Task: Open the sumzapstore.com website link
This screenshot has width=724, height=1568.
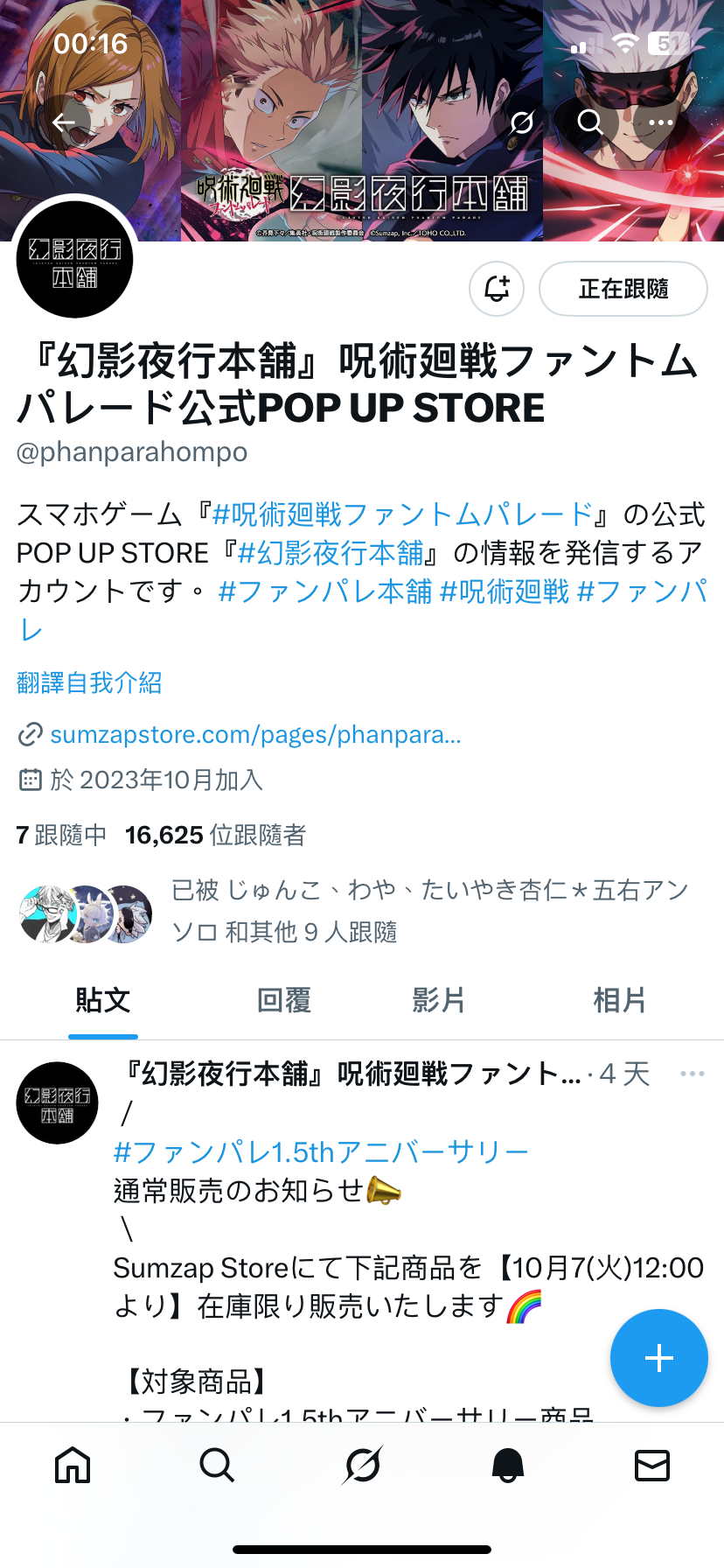Action: pos(254,734)
